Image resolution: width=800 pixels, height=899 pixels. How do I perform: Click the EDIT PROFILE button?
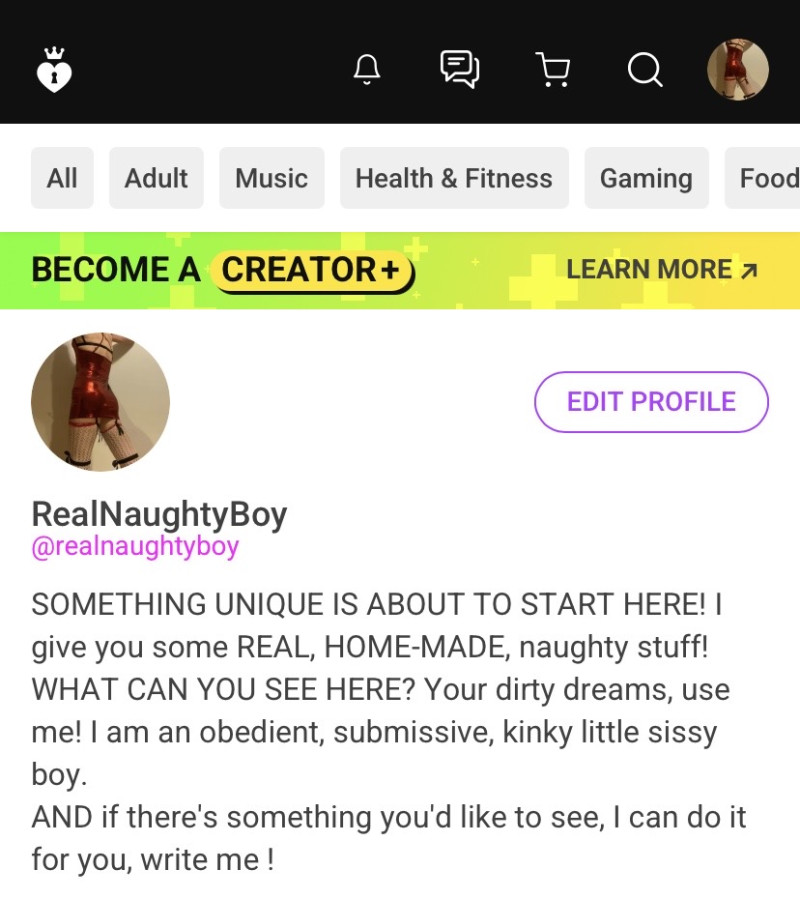[651, 401]
